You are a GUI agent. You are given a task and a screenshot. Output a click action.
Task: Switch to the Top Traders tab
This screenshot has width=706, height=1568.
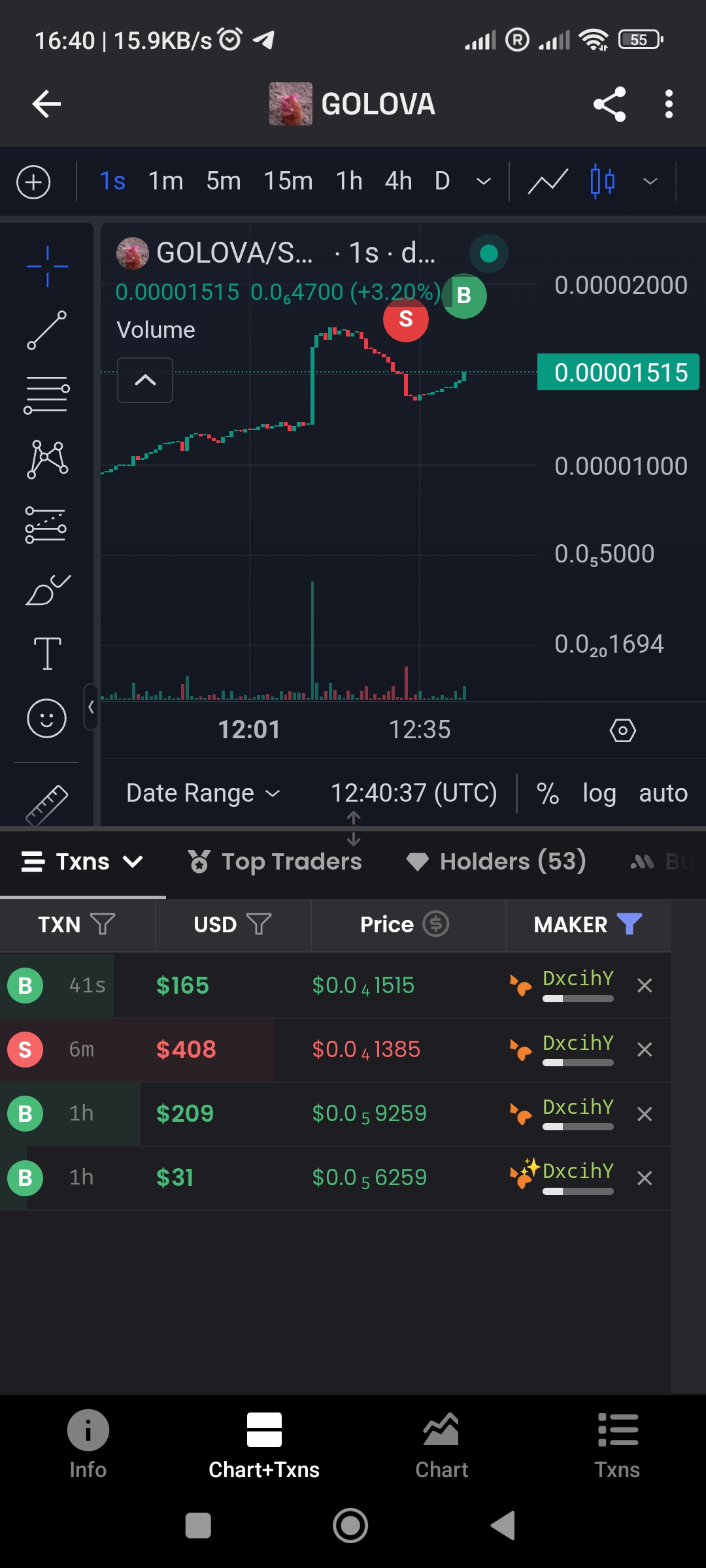275,862
